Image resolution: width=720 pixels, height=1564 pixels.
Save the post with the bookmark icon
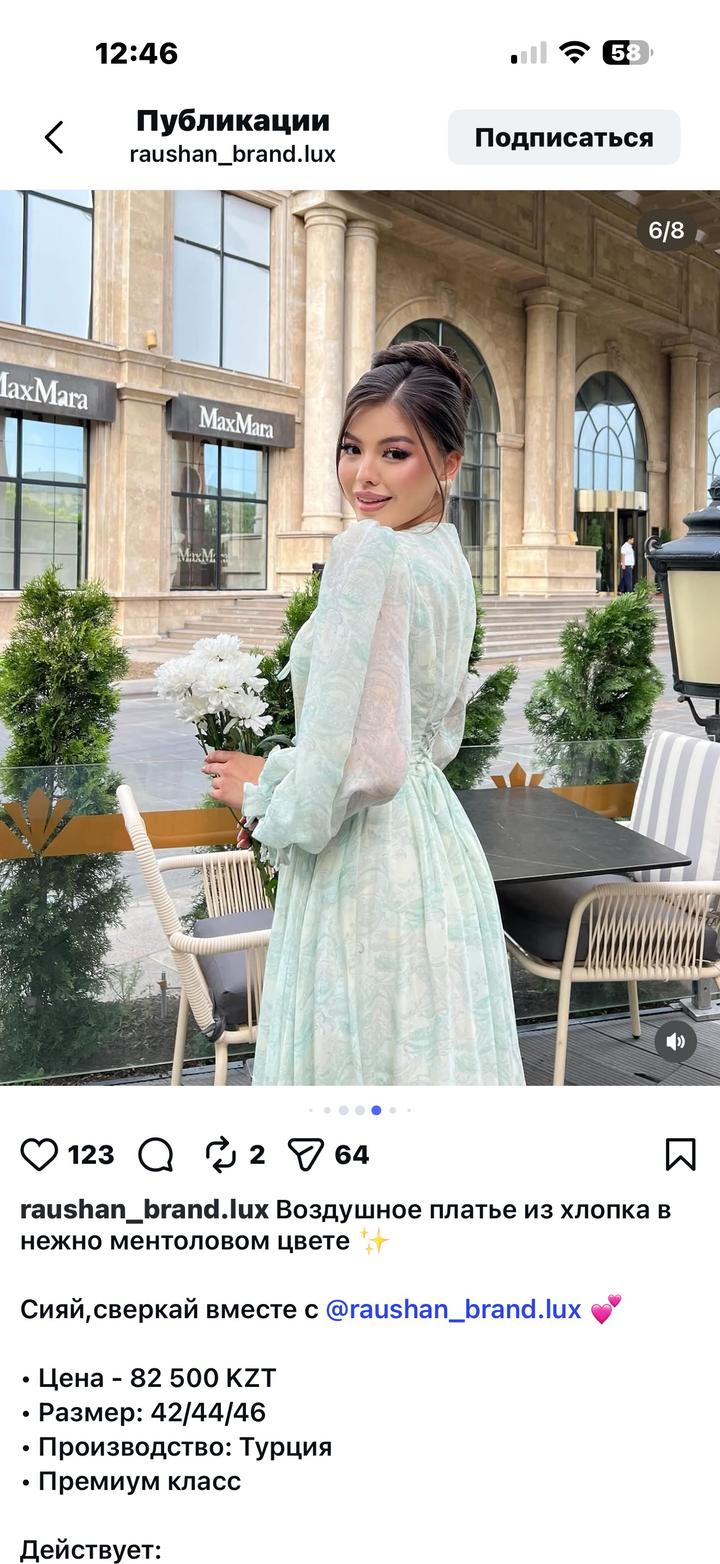tap(680, 1155)
